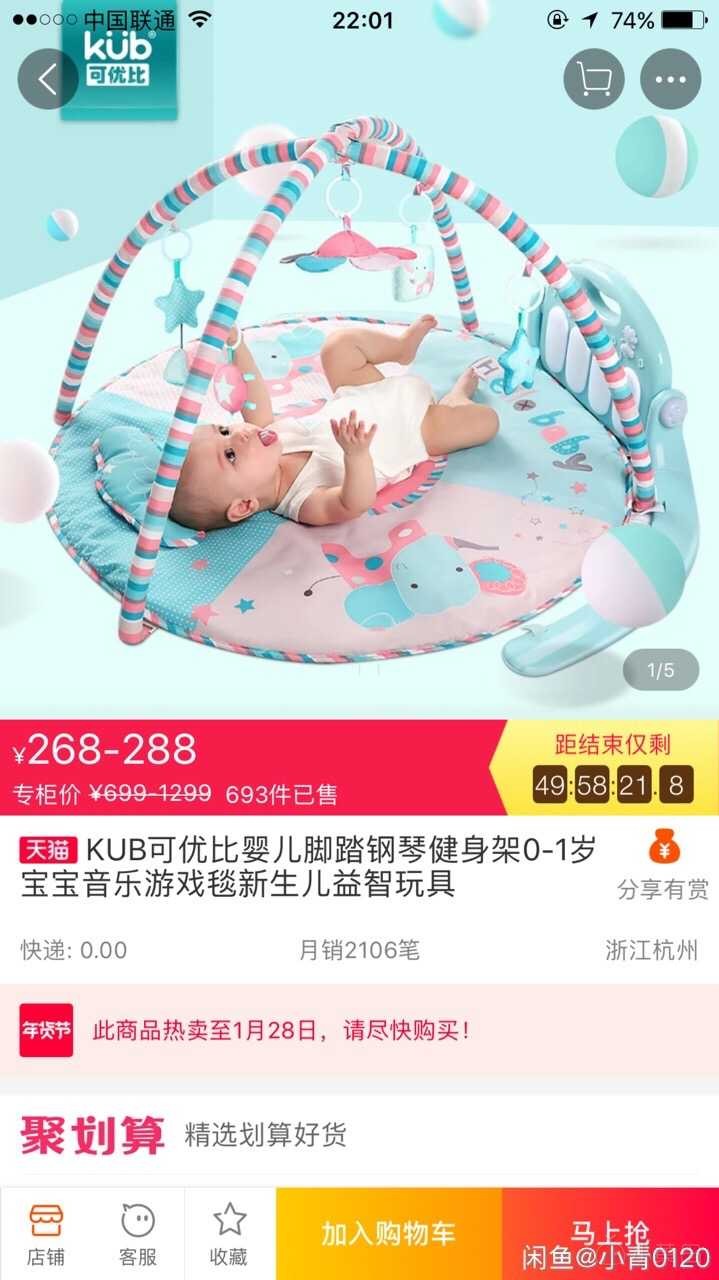View the product image of baby play mat
719x1280 pixels.
pos(359,400)
